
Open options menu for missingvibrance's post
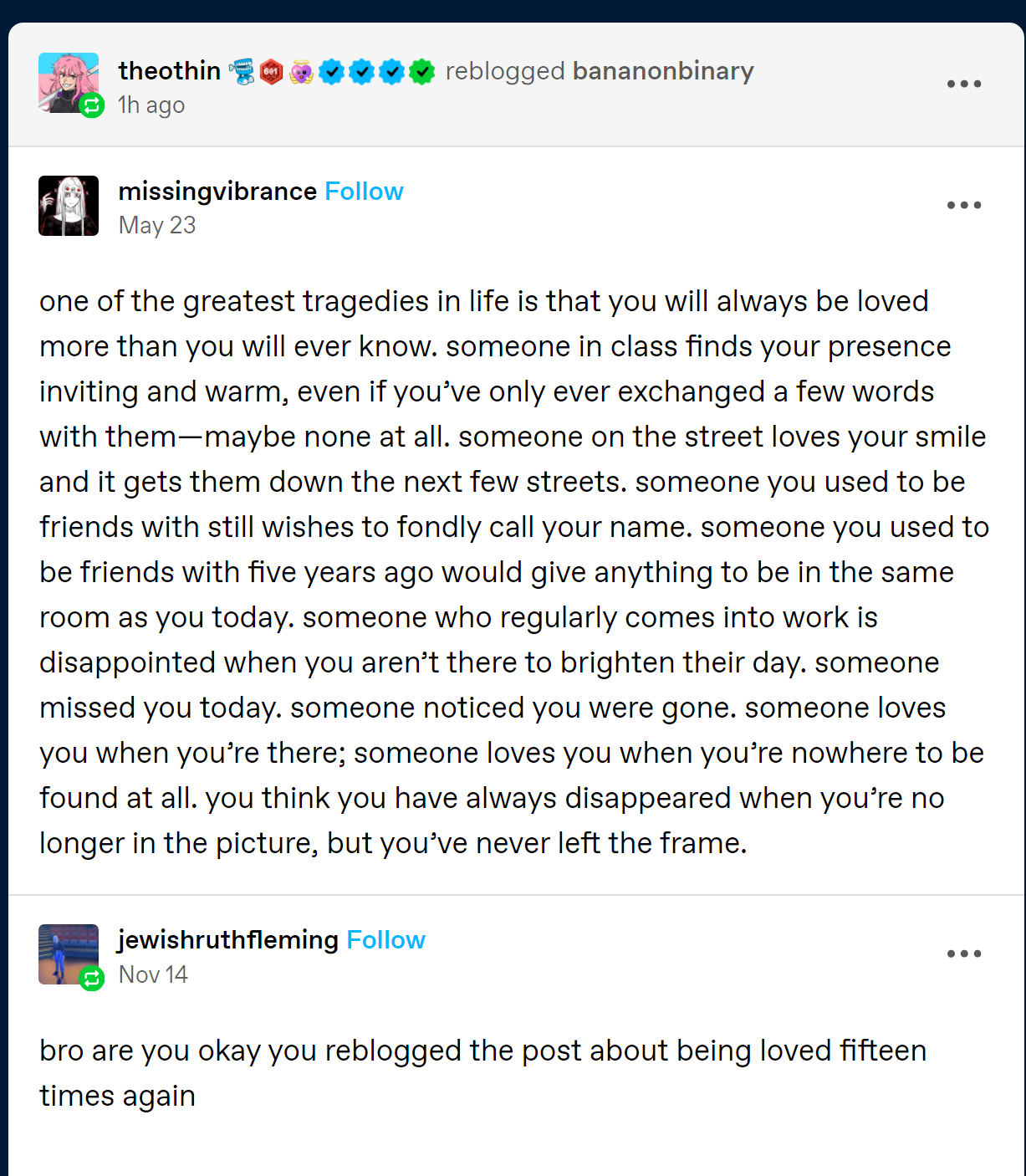[963, 205]
